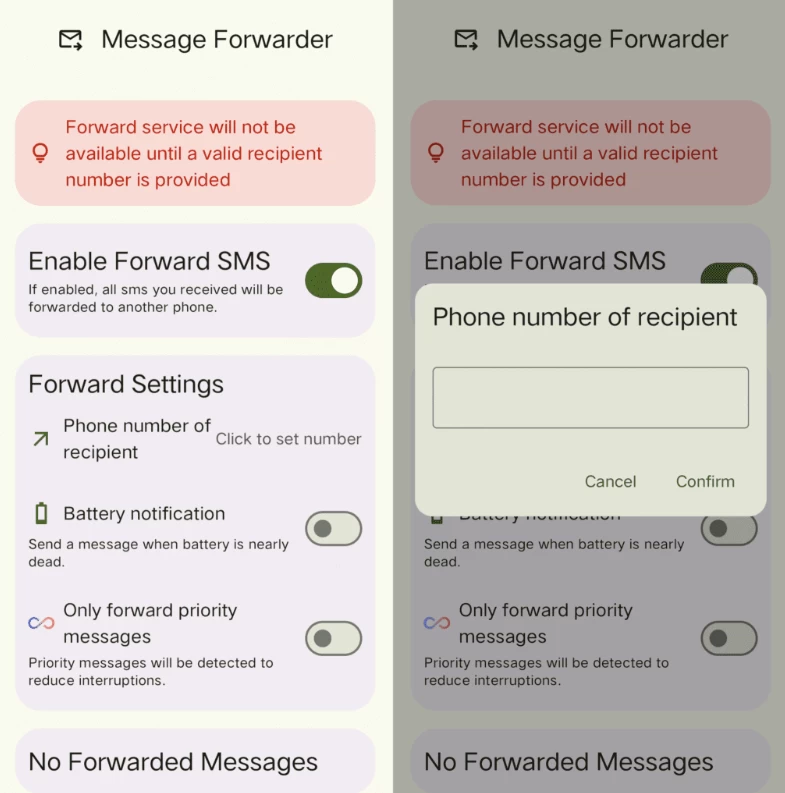
Task: Confirm the recipient phone number dialog
Action: click(705, 481)
